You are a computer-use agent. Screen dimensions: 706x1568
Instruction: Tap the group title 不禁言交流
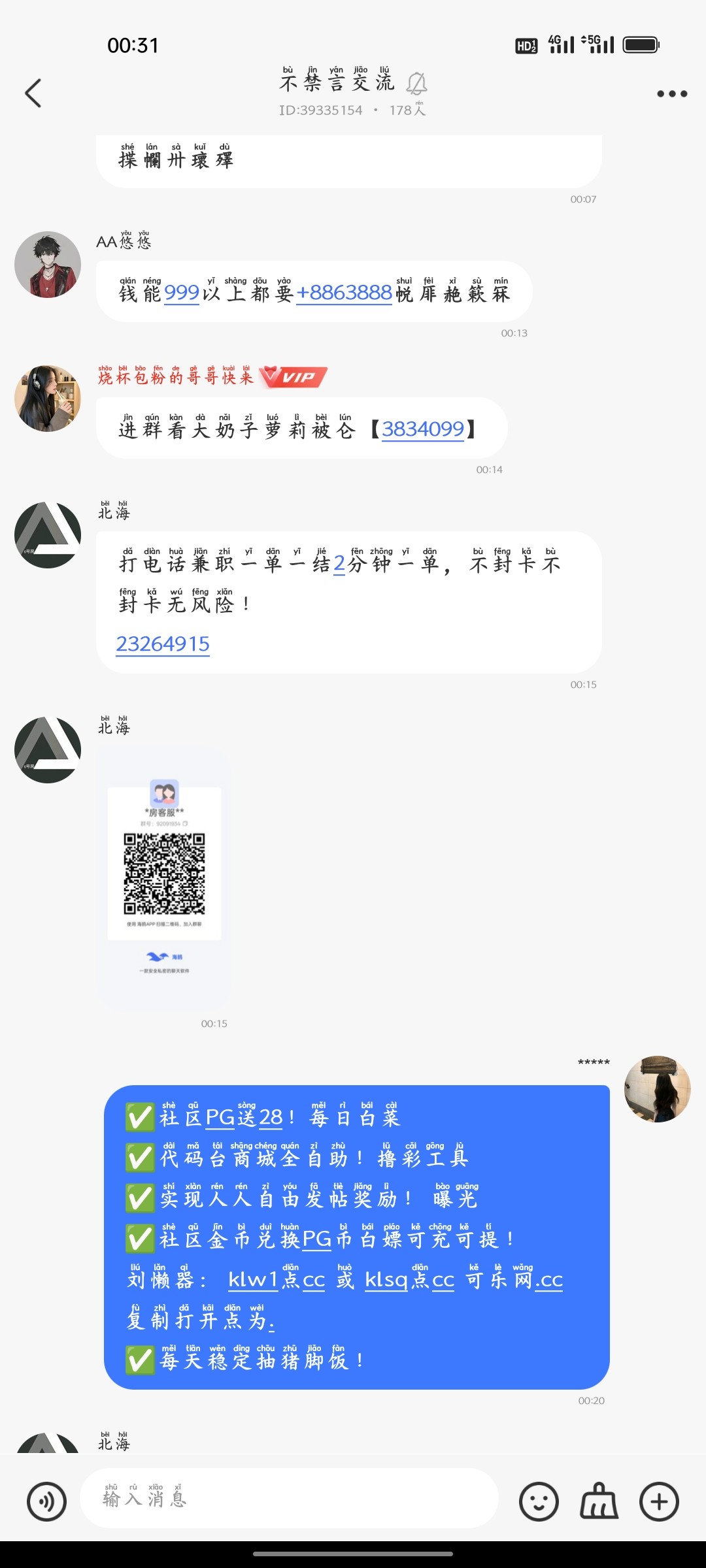pos(338,82)
